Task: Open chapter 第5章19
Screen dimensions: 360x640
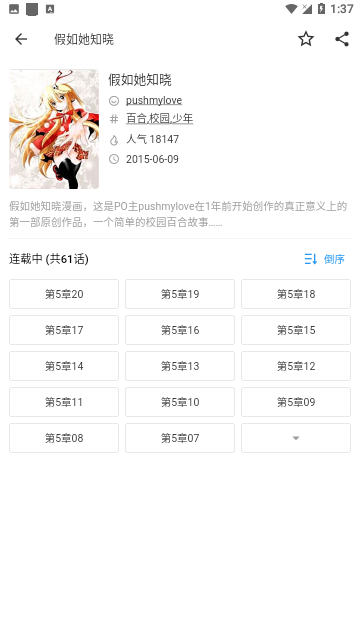Action: (180, 294)
